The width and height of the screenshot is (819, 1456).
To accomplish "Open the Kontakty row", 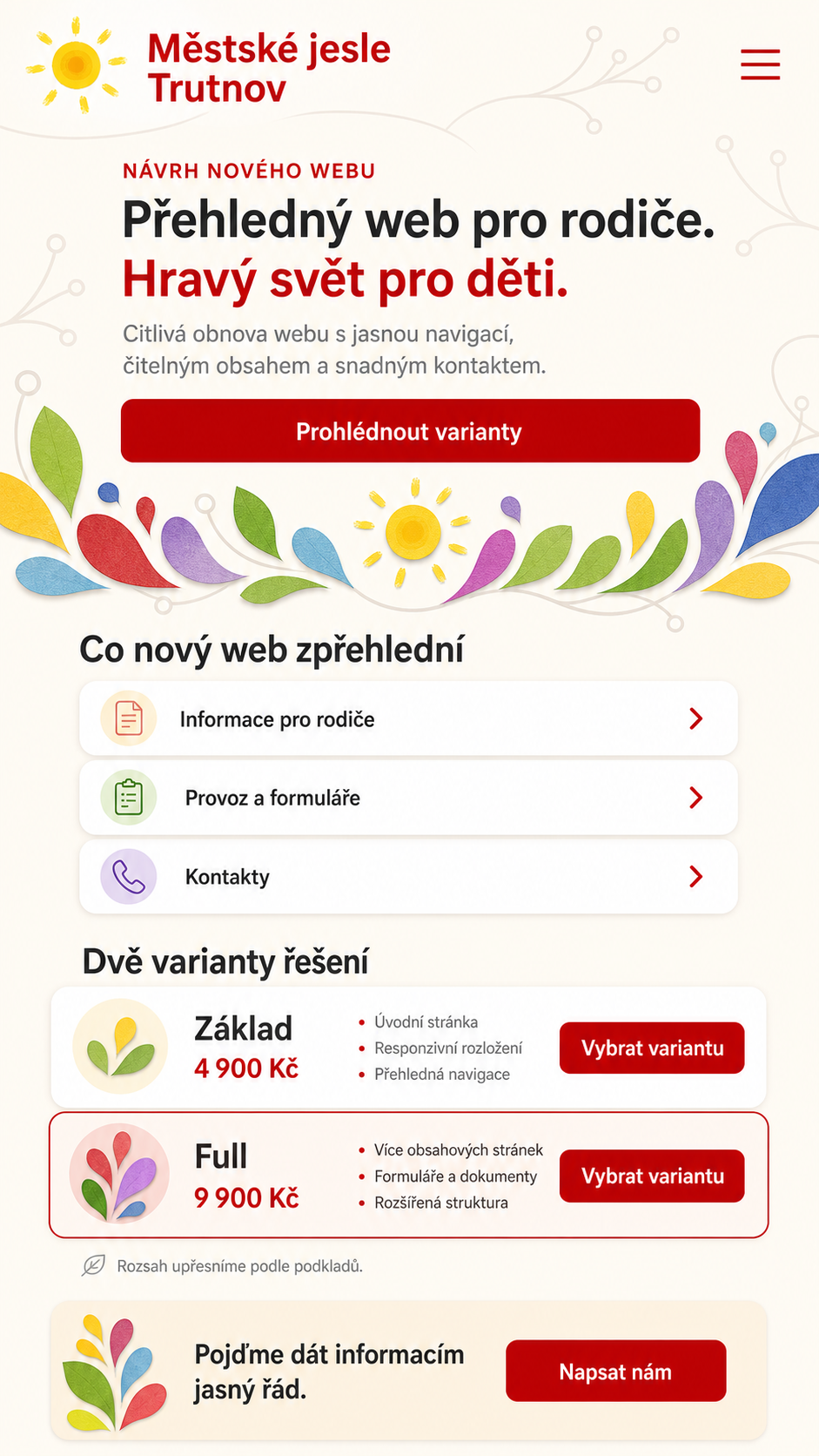I will (x=408, y=877).
